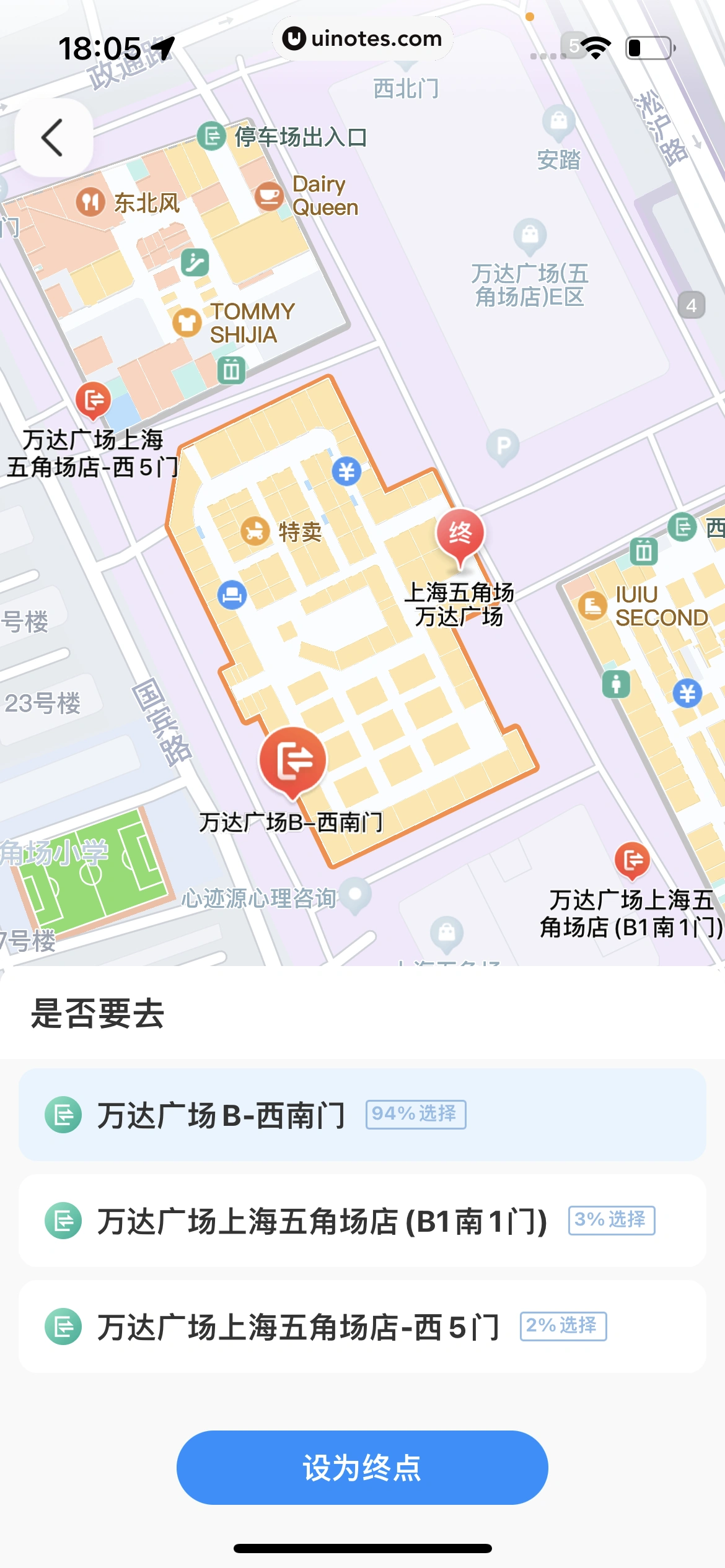Tap the 万达广场B-西南门 map marker
The height and width of the screenshot is (1568, 725).
click(x=292, y=760)
